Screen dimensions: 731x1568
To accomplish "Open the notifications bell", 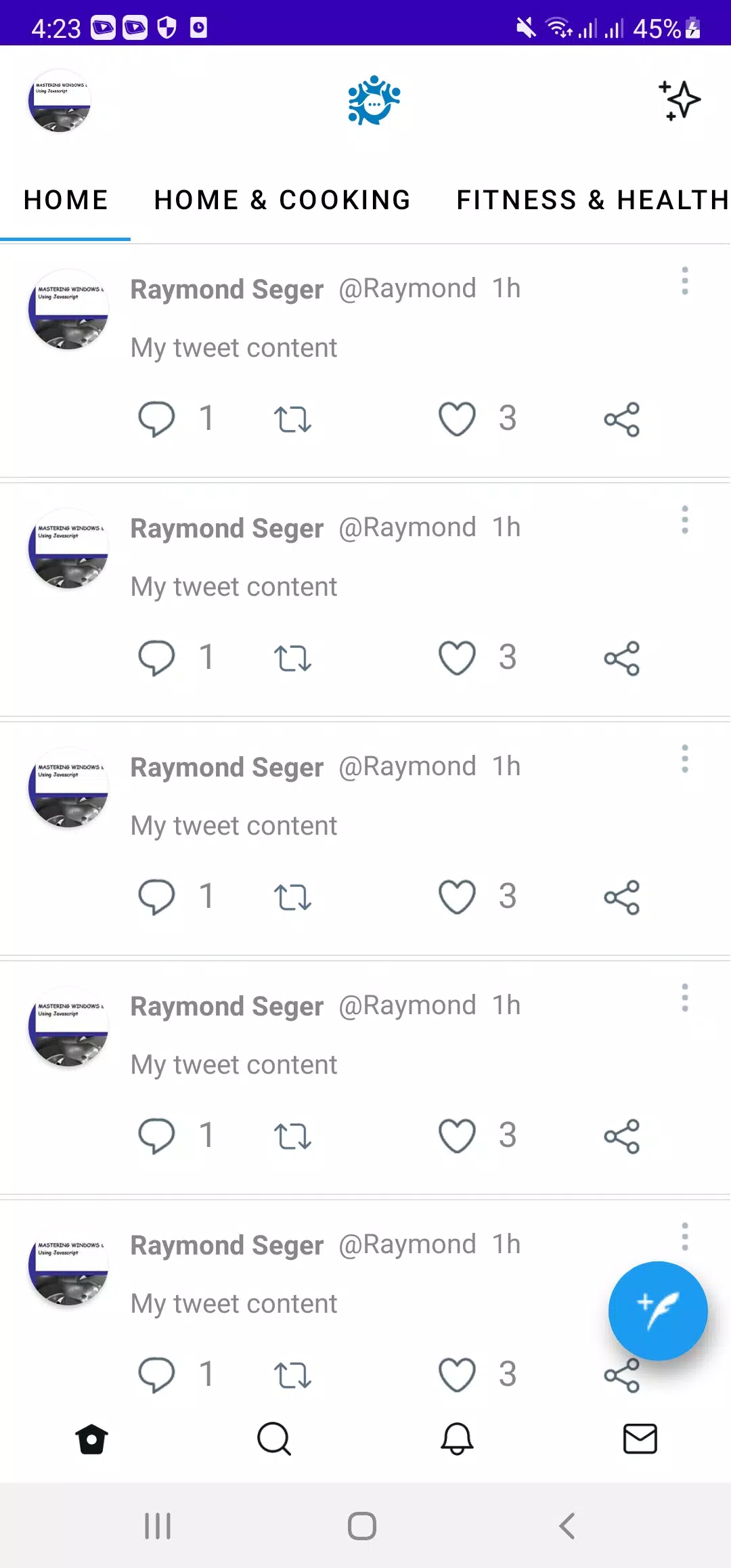I will coord(457,1439).
